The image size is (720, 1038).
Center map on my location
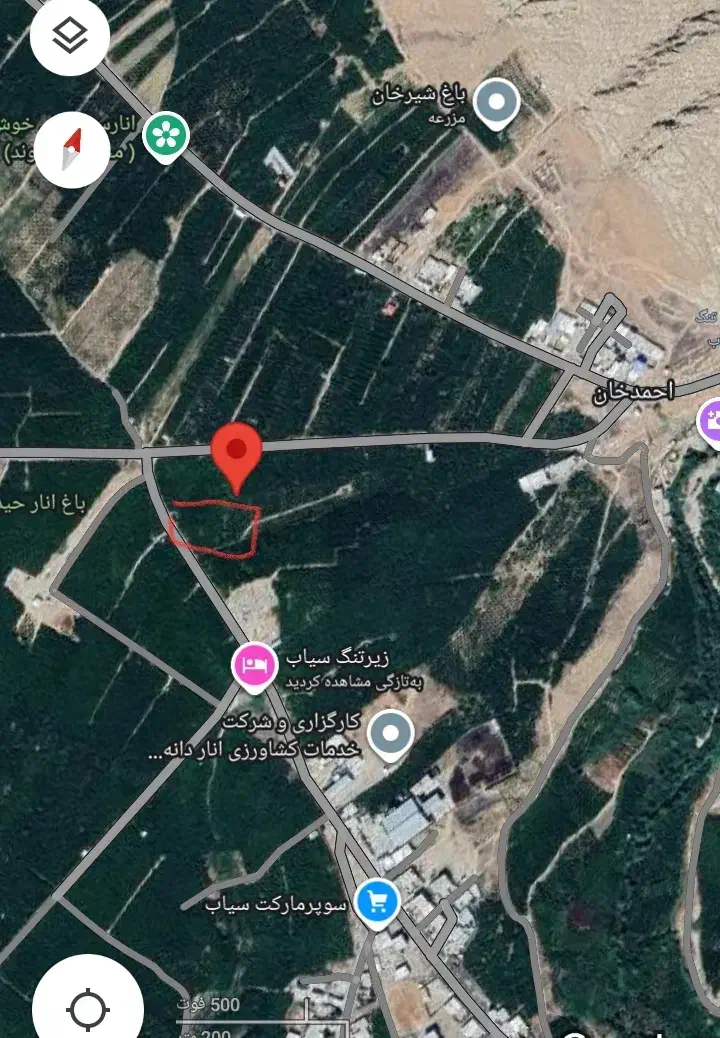pyautogui.click(x=86, y=1007)
